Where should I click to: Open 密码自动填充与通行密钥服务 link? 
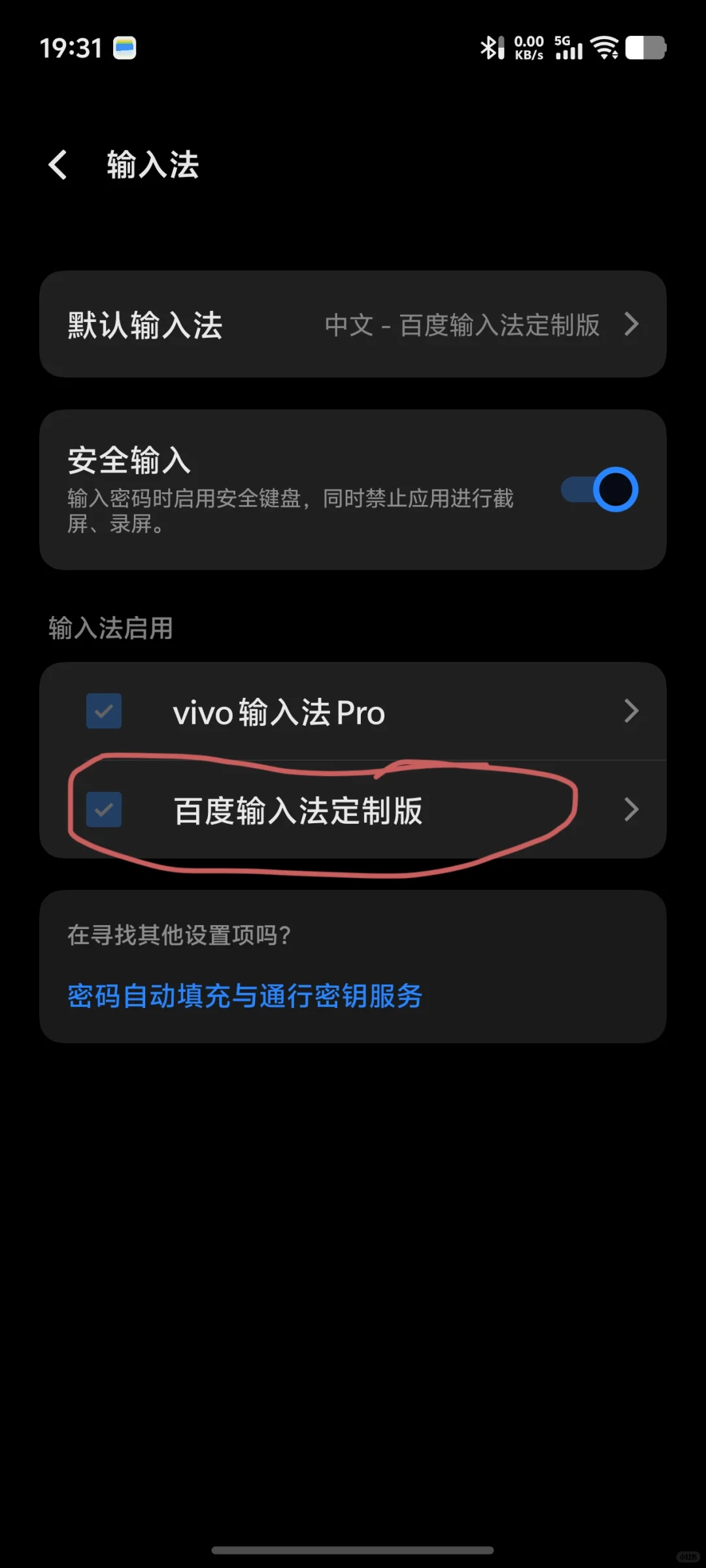coord(244,996)
